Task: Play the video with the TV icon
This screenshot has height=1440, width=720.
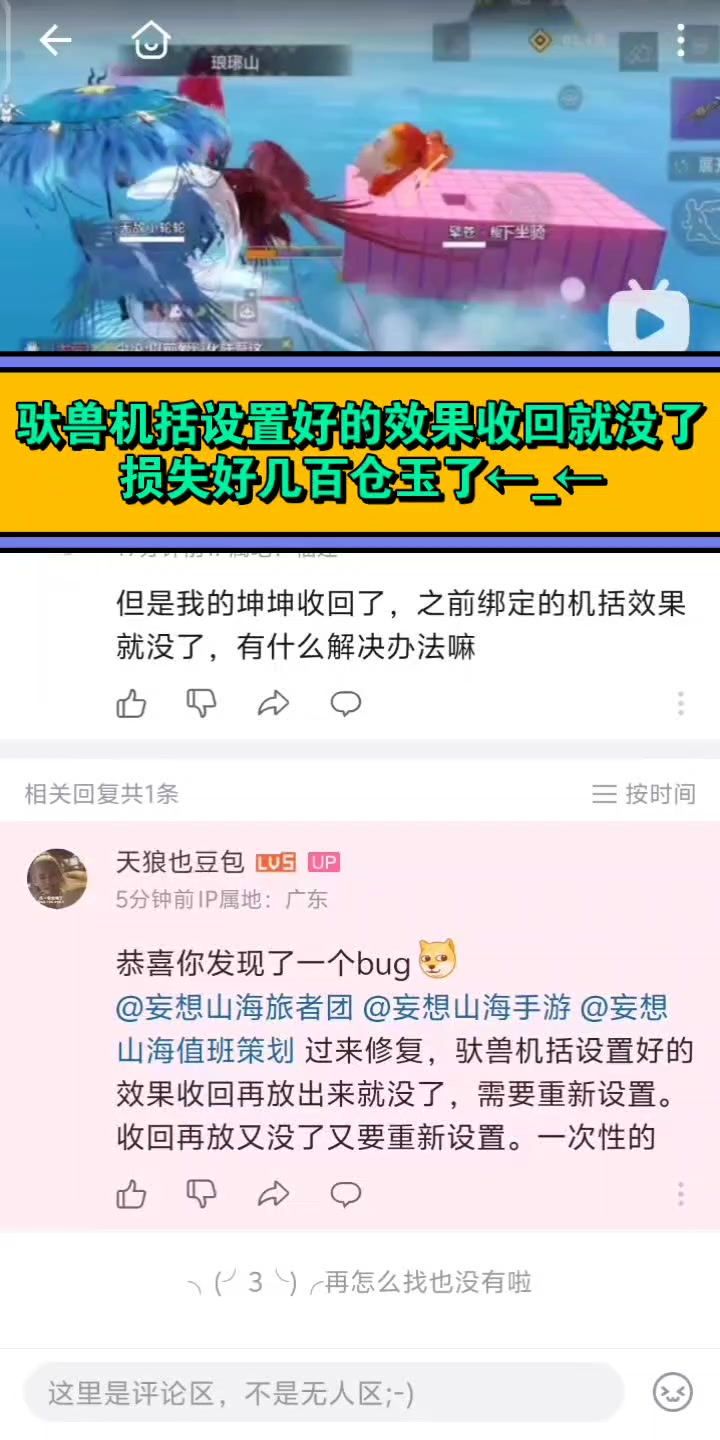Action: pos(648,321)
